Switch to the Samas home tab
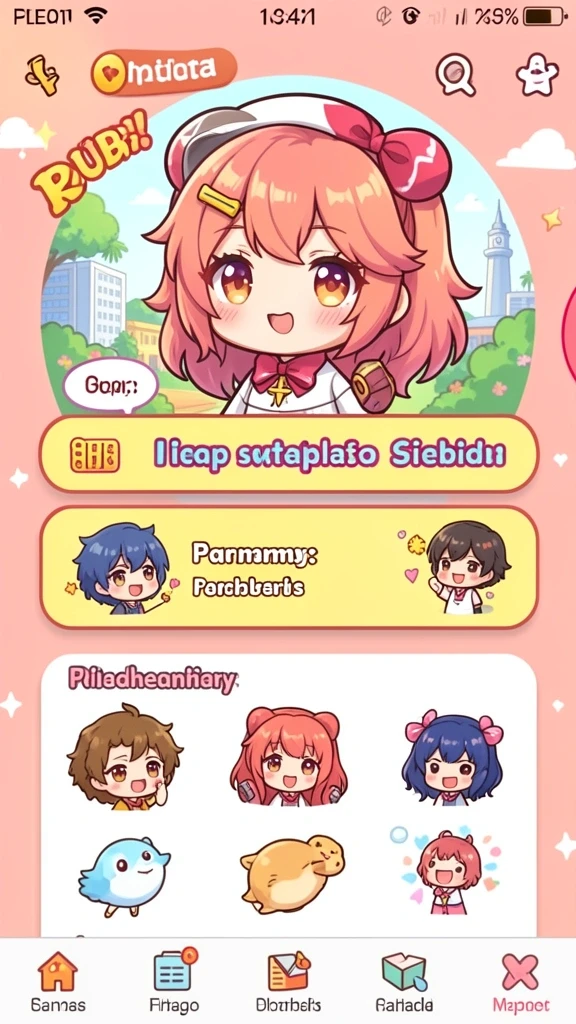Image resolution: width=576 pixels, height=1024 pixels. 58,982
